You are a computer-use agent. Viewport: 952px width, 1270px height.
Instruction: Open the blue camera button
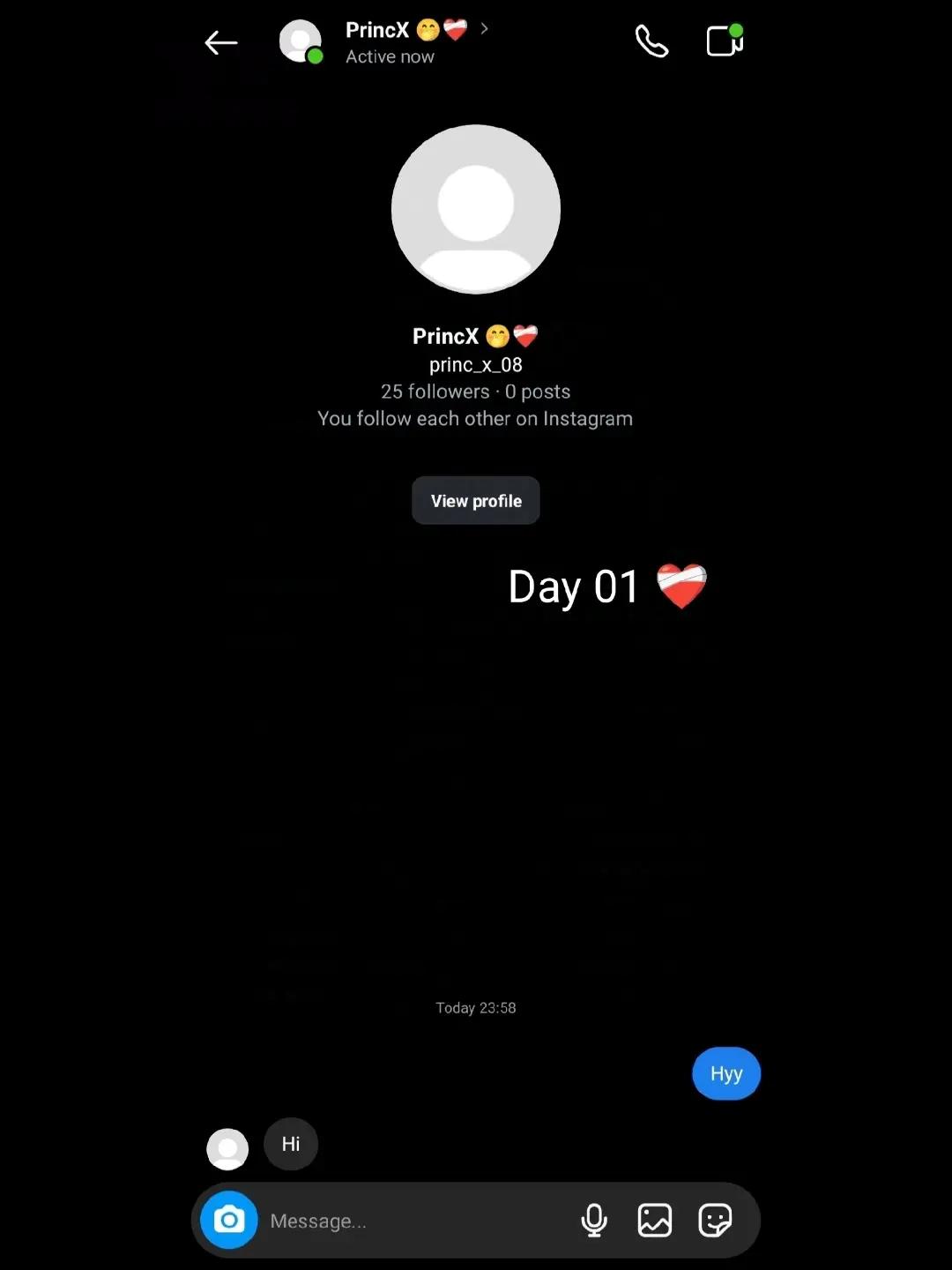229,1221
